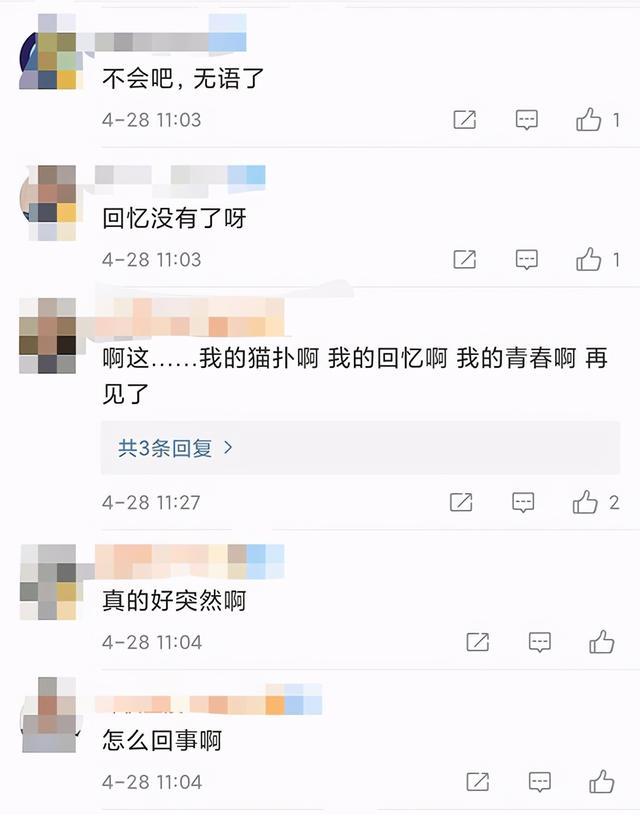Reply to the comment "真的好突然啊"

click(540, 642)
